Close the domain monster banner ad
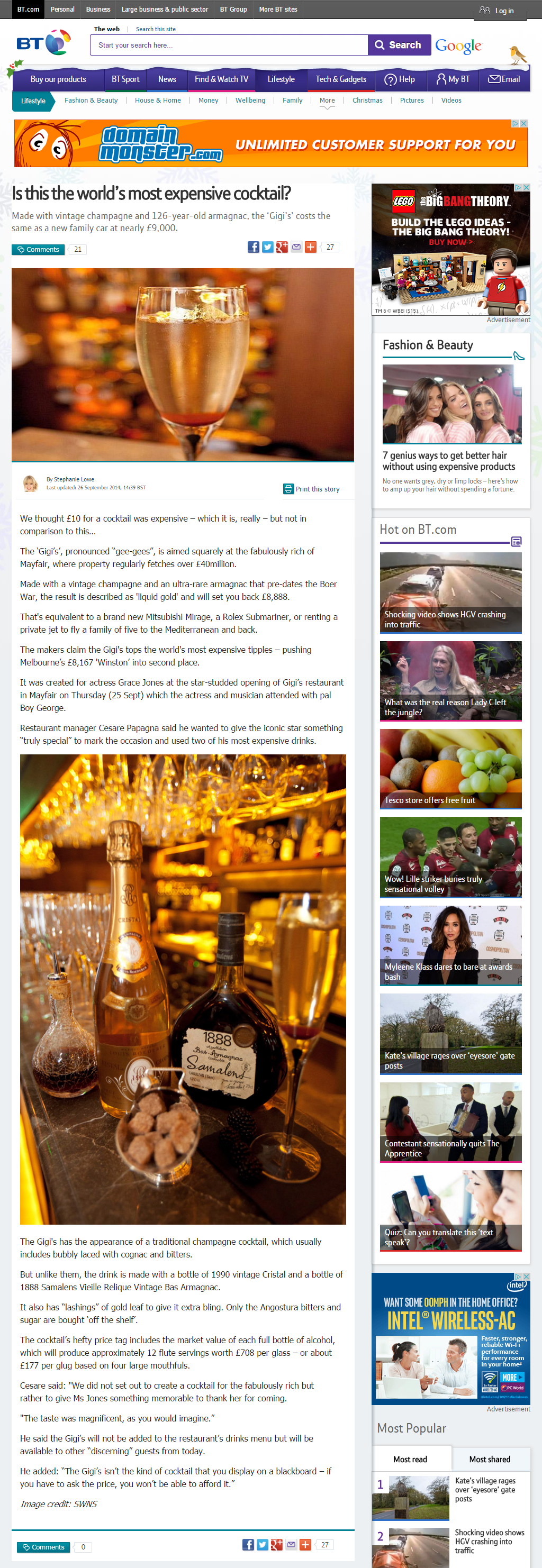542x1568 pixels. (523, 124)
